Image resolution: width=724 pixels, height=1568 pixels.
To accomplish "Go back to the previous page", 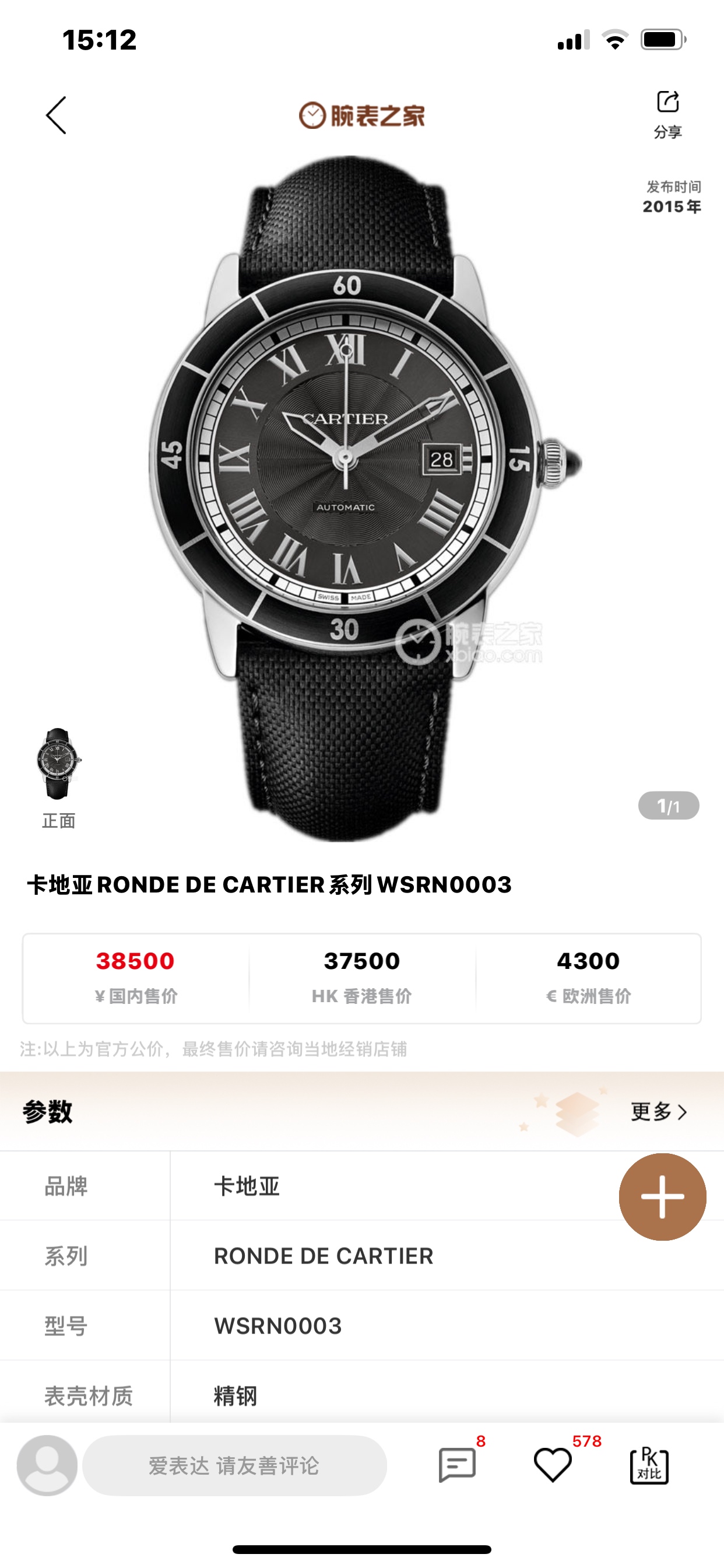I will (x=56, y=115).
